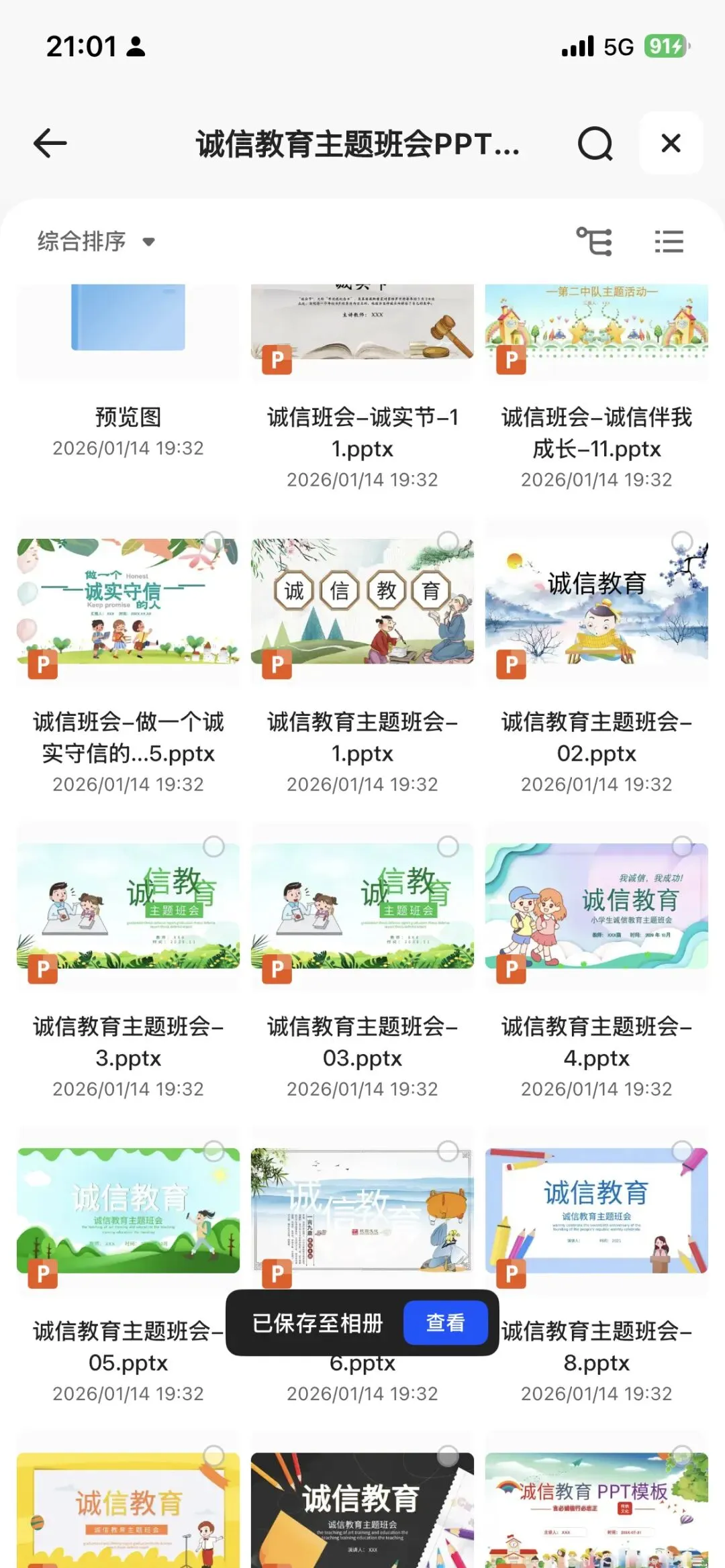Select checkbox on 诚信教育主题班会-3.pptx
Viewport: 725px width, 1568px height.
click(x=213, y=847)
